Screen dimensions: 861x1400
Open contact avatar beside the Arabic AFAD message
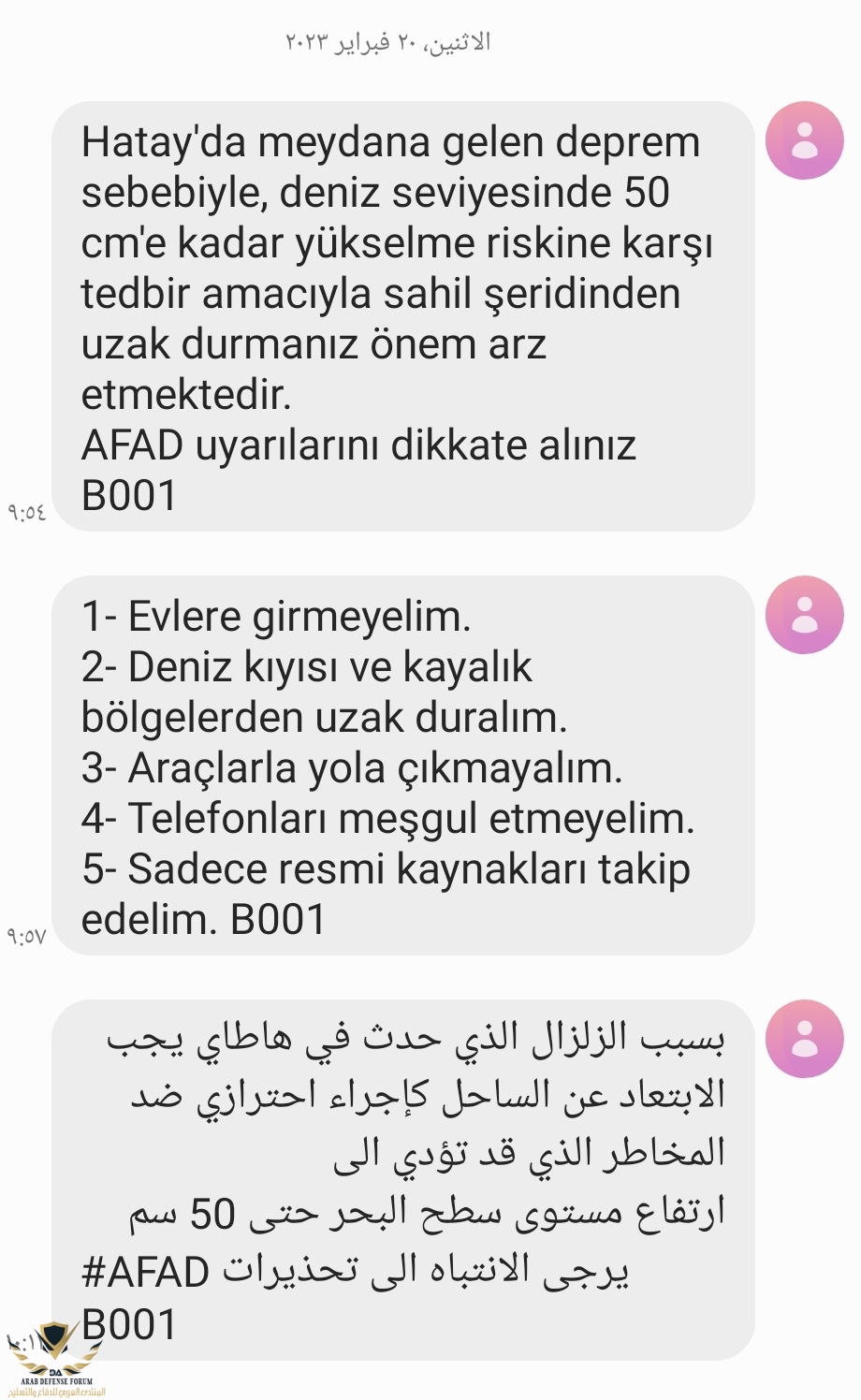(x=804, y=1038)
